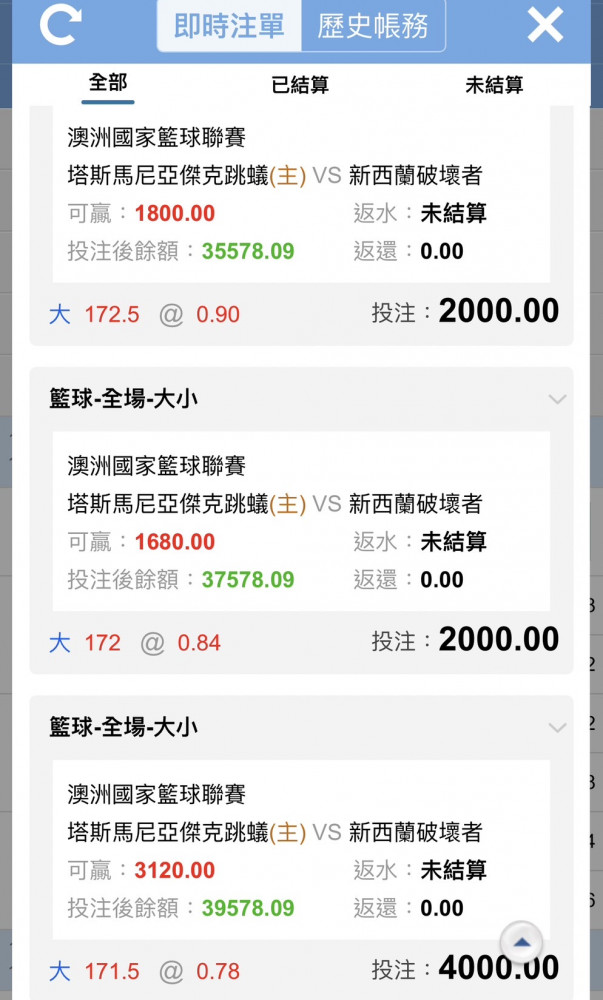
Task: Select the 全部 filter tab
Action: point(108,83)
